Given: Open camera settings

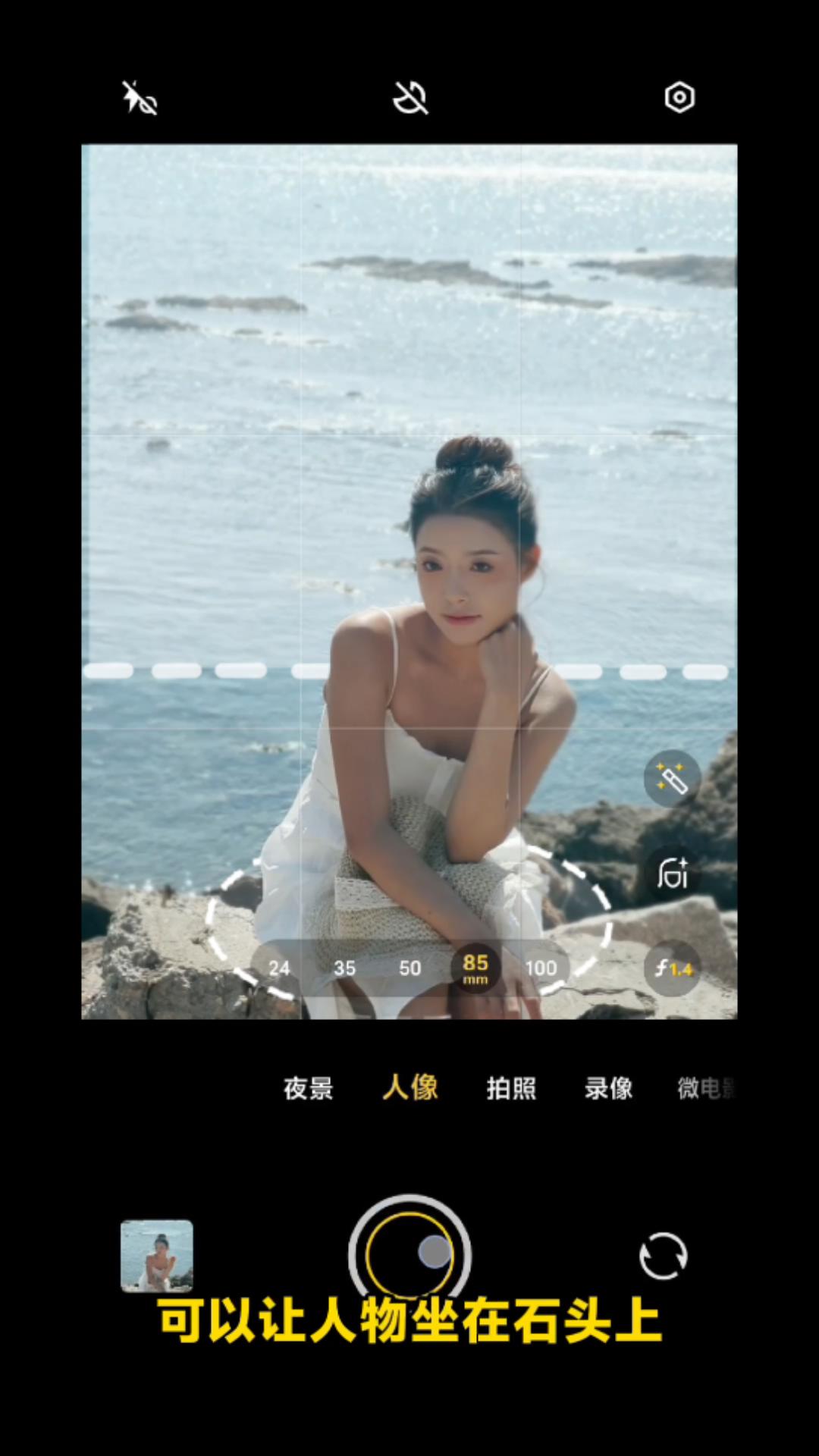Looking at the screenshot, I should [x=679, y=98].
